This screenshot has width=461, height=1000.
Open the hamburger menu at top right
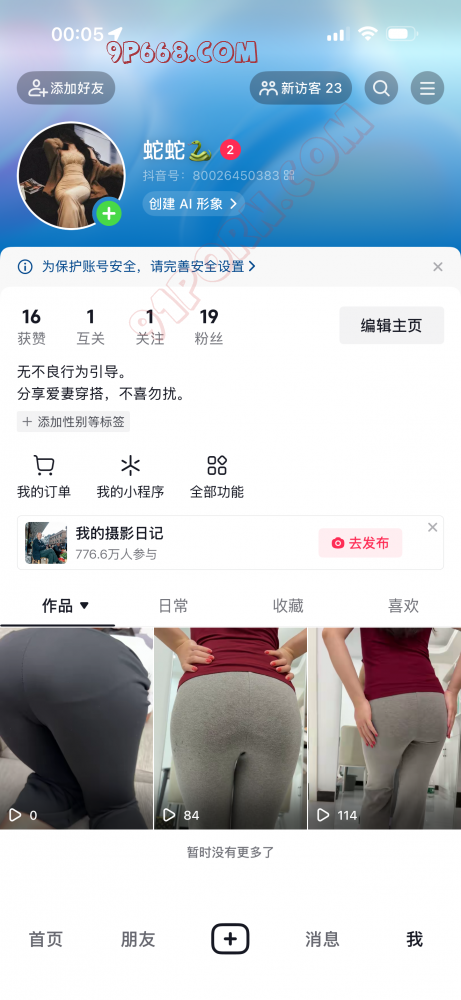coord(427,88)
